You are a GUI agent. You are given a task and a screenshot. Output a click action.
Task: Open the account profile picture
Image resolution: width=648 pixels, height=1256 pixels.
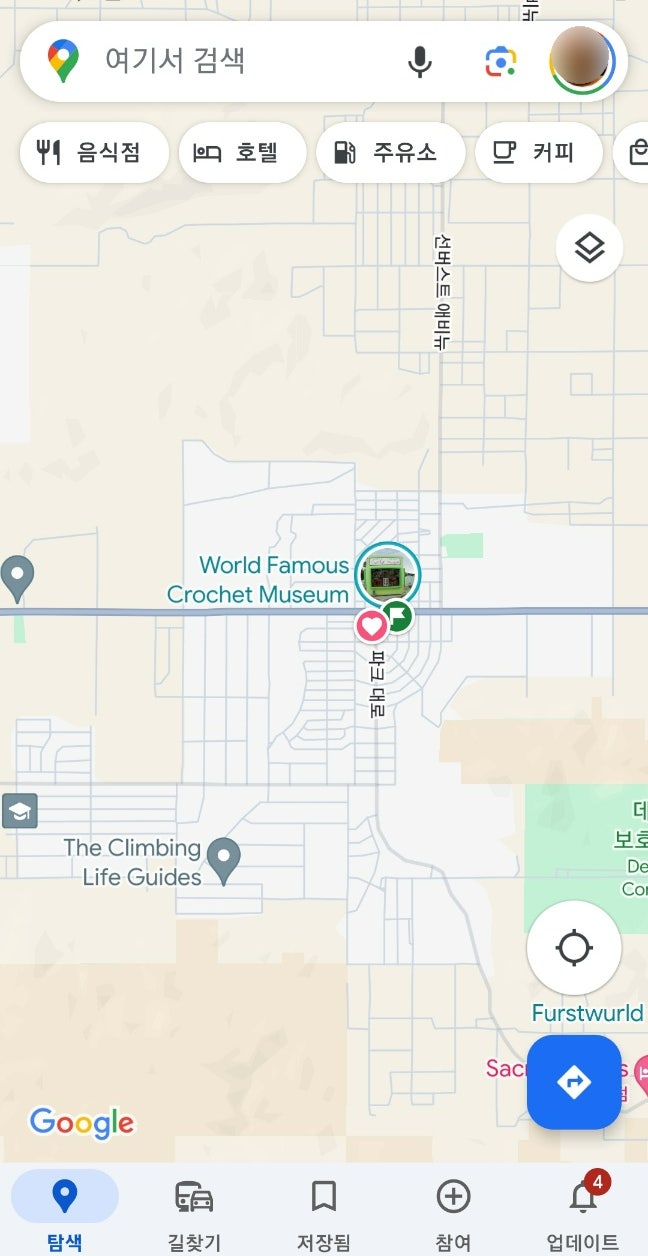(x=582, y=60)
